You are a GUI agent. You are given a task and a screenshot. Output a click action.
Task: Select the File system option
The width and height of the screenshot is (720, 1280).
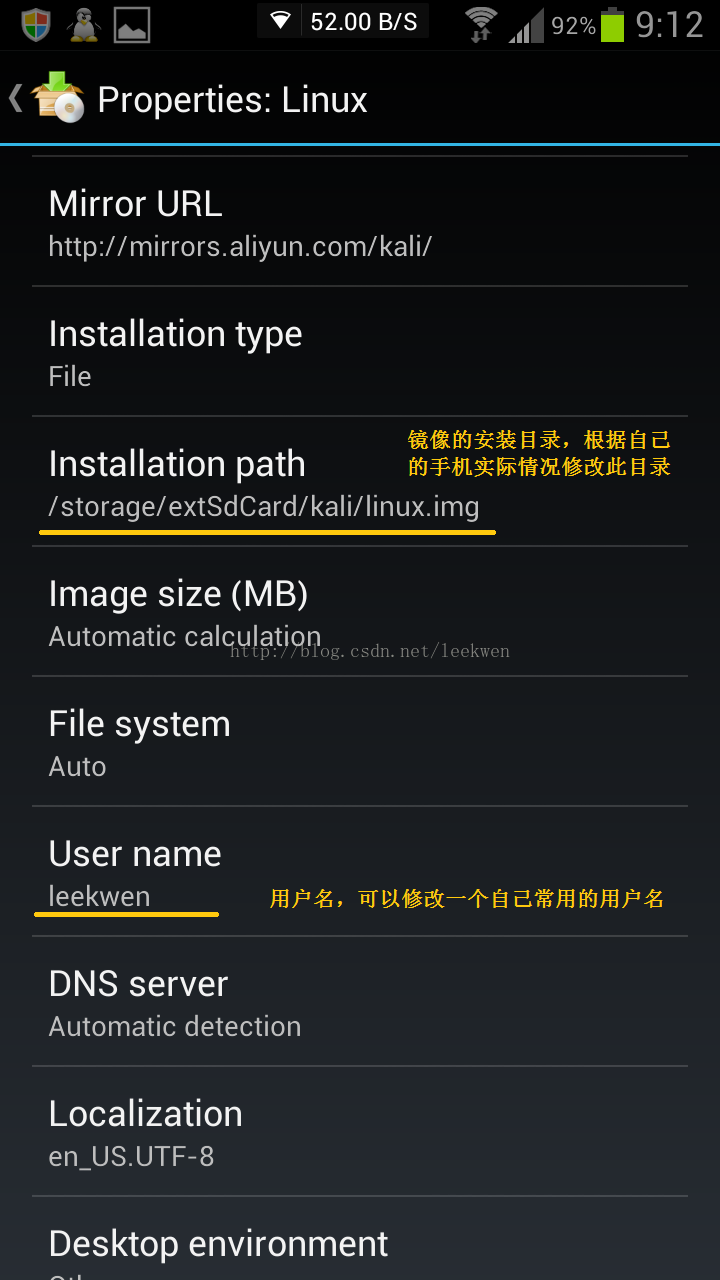pyautogui.click(x=360, y=742)
